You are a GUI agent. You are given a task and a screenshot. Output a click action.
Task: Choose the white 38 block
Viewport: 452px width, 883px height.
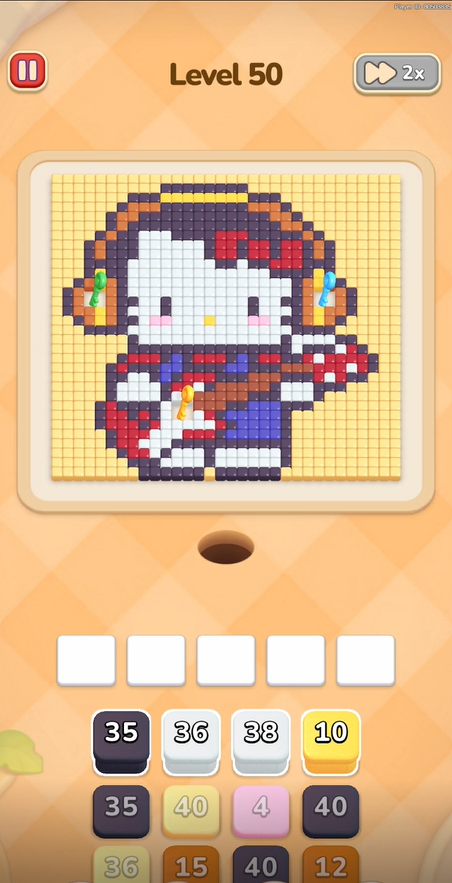pyautogui.click(x=261, y=742)
